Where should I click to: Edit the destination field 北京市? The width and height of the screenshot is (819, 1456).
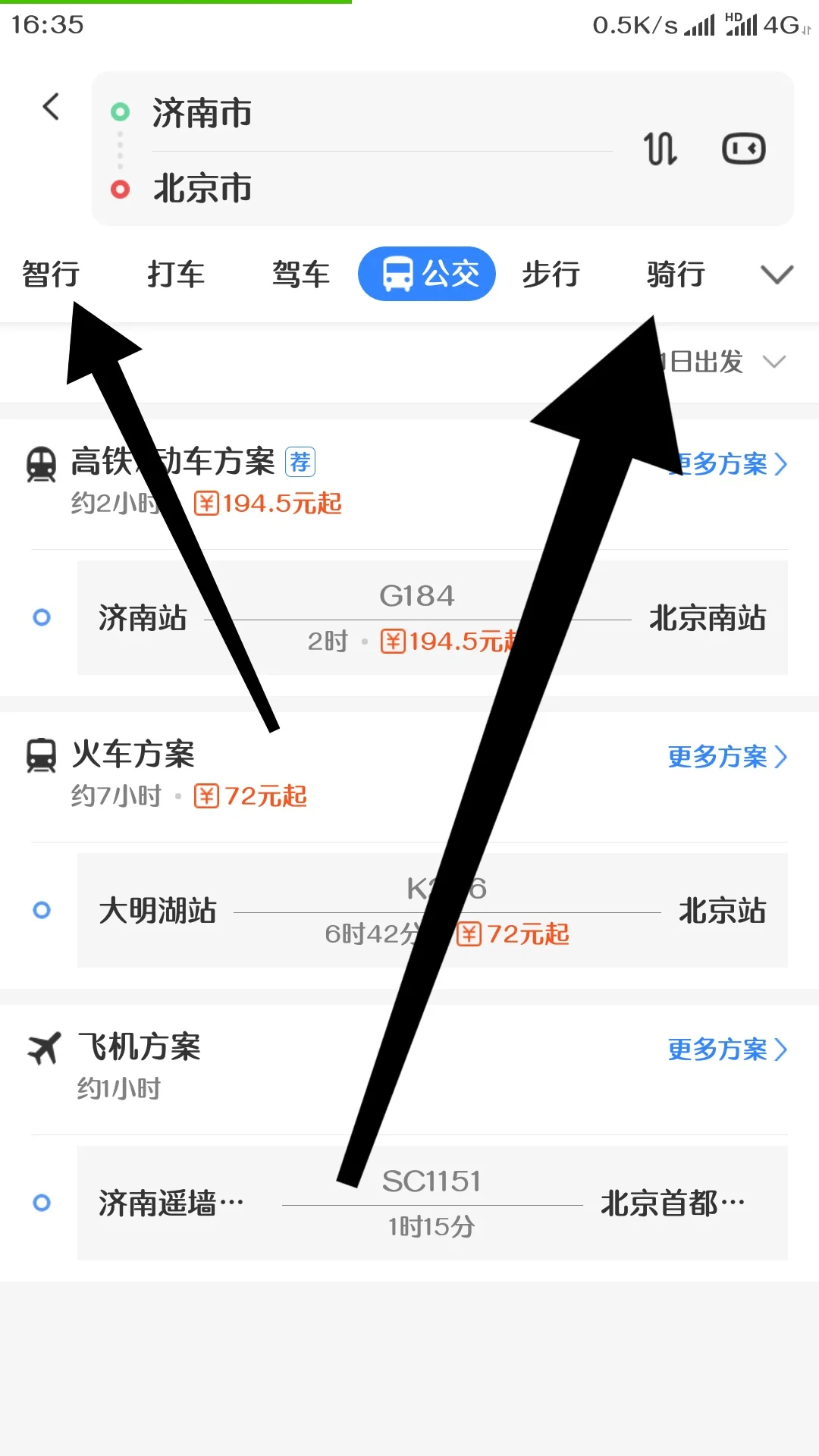coord(202,188)
